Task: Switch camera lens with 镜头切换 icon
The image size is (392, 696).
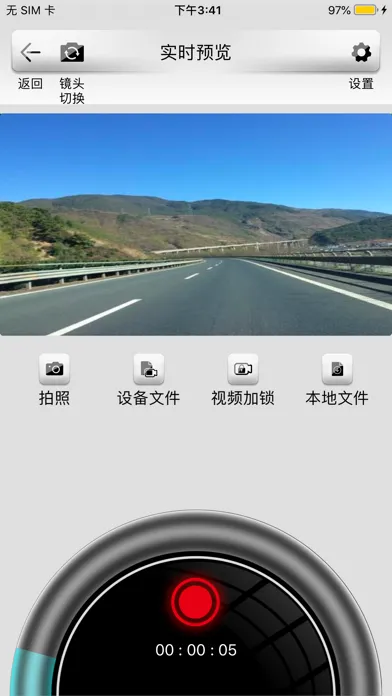Action: [x=72, y=52]
